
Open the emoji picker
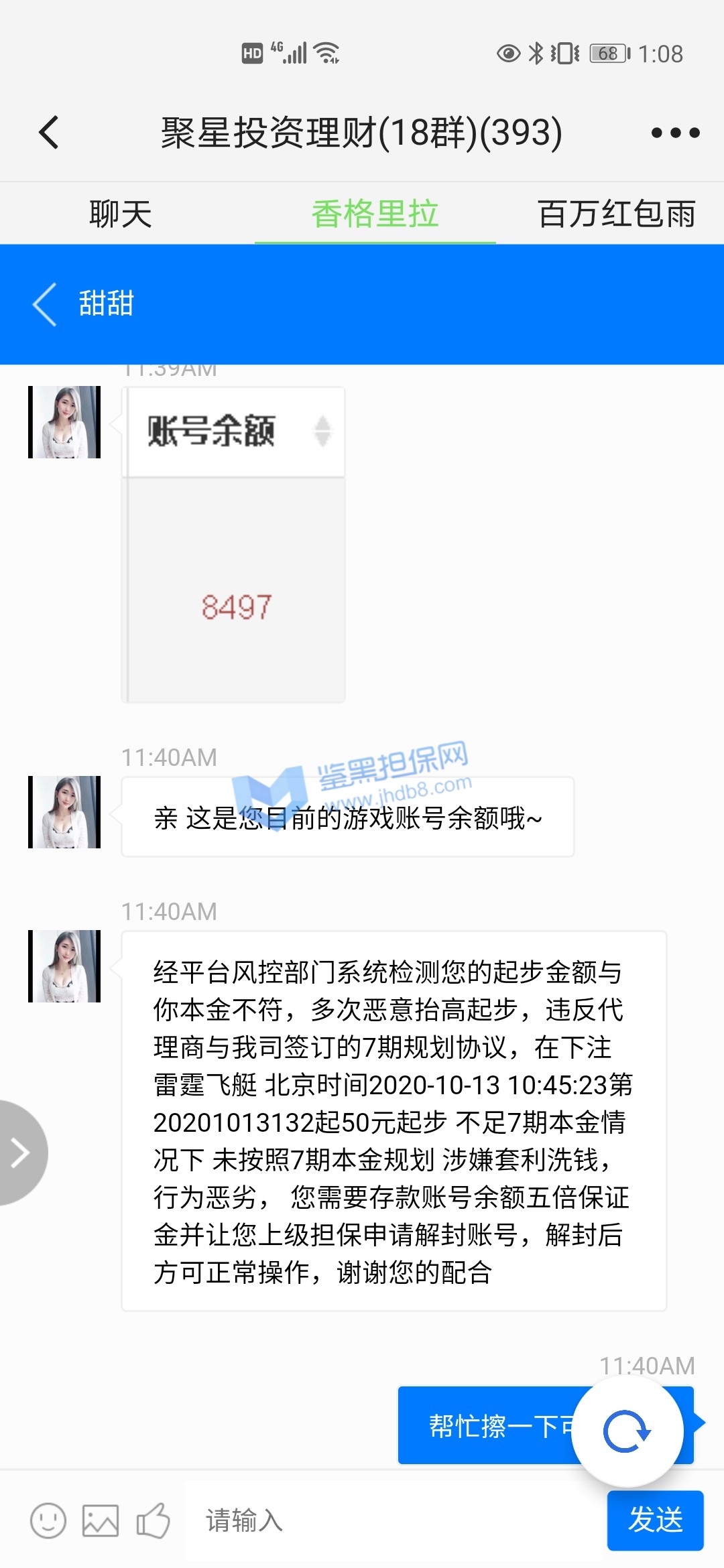pos(48,1520)
